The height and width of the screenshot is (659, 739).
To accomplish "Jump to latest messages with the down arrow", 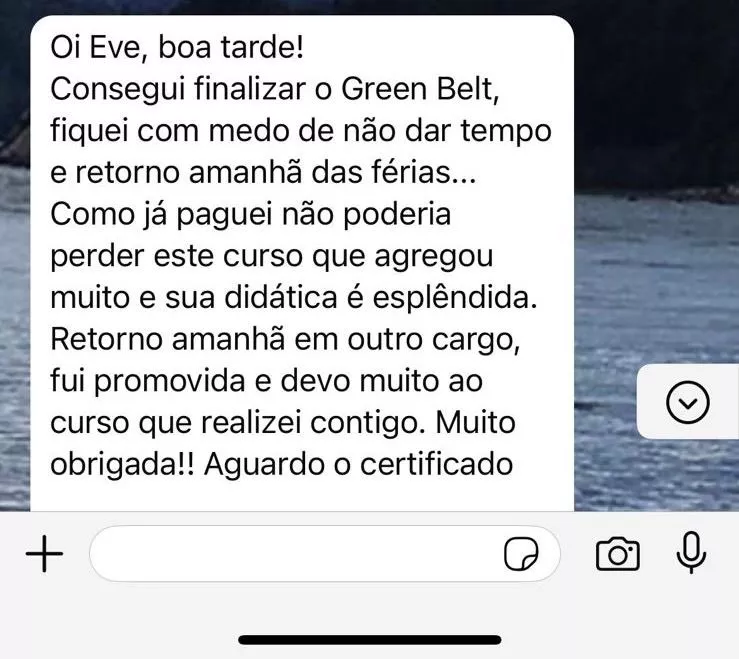I will click(687, 402).
